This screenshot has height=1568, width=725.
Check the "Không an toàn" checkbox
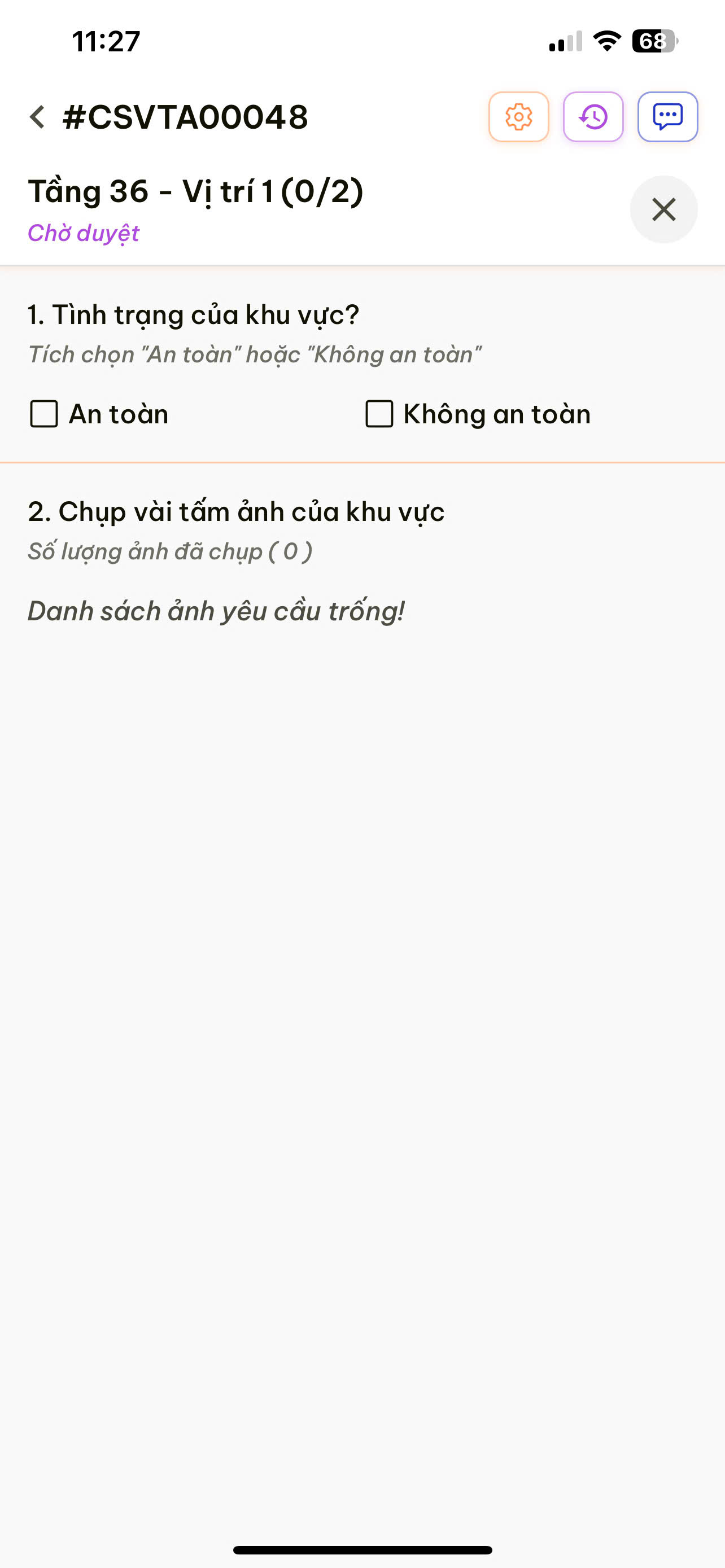379,414
